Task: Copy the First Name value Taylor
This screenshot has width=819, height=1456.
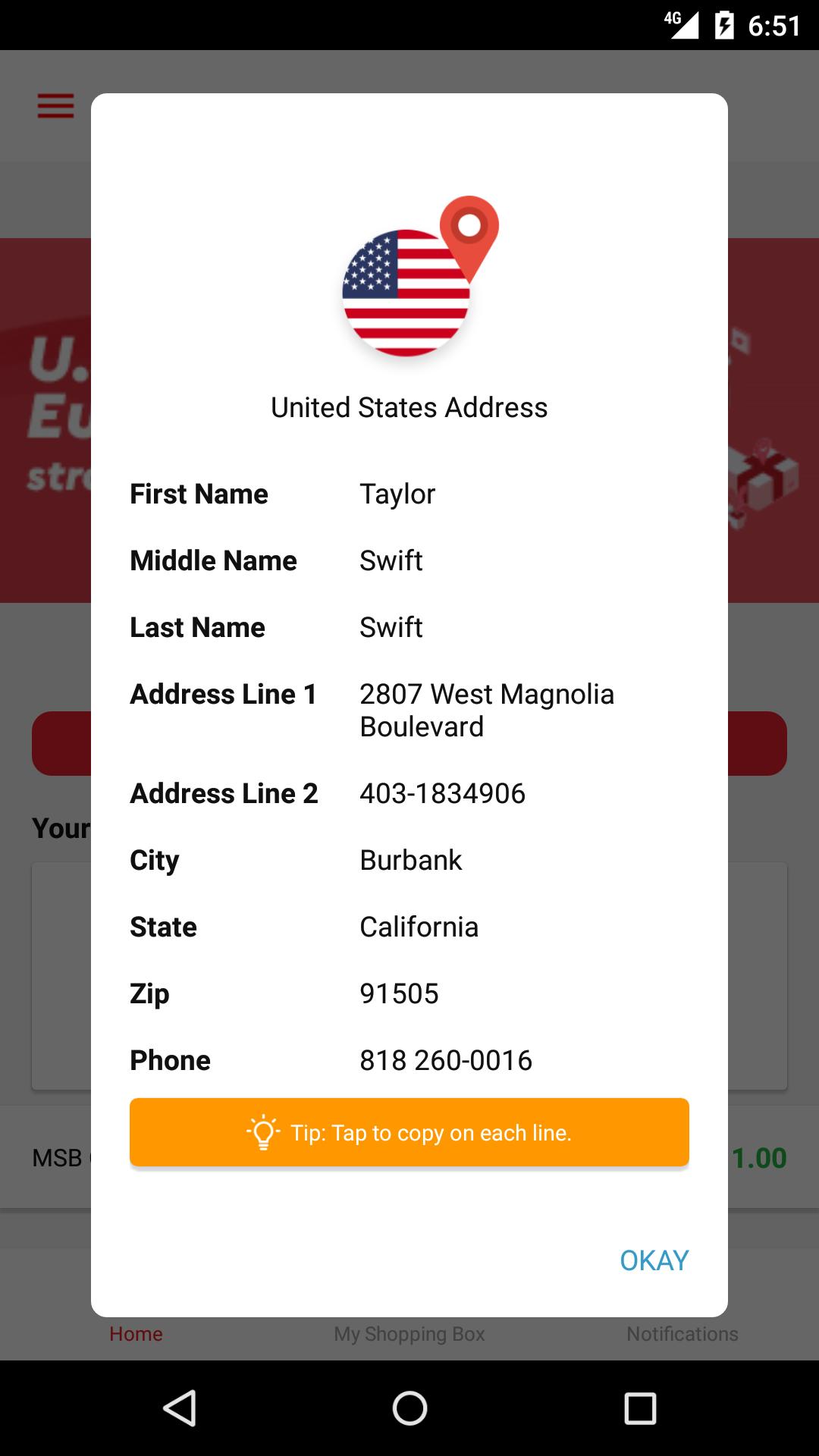Action: (x=397, y=494)
